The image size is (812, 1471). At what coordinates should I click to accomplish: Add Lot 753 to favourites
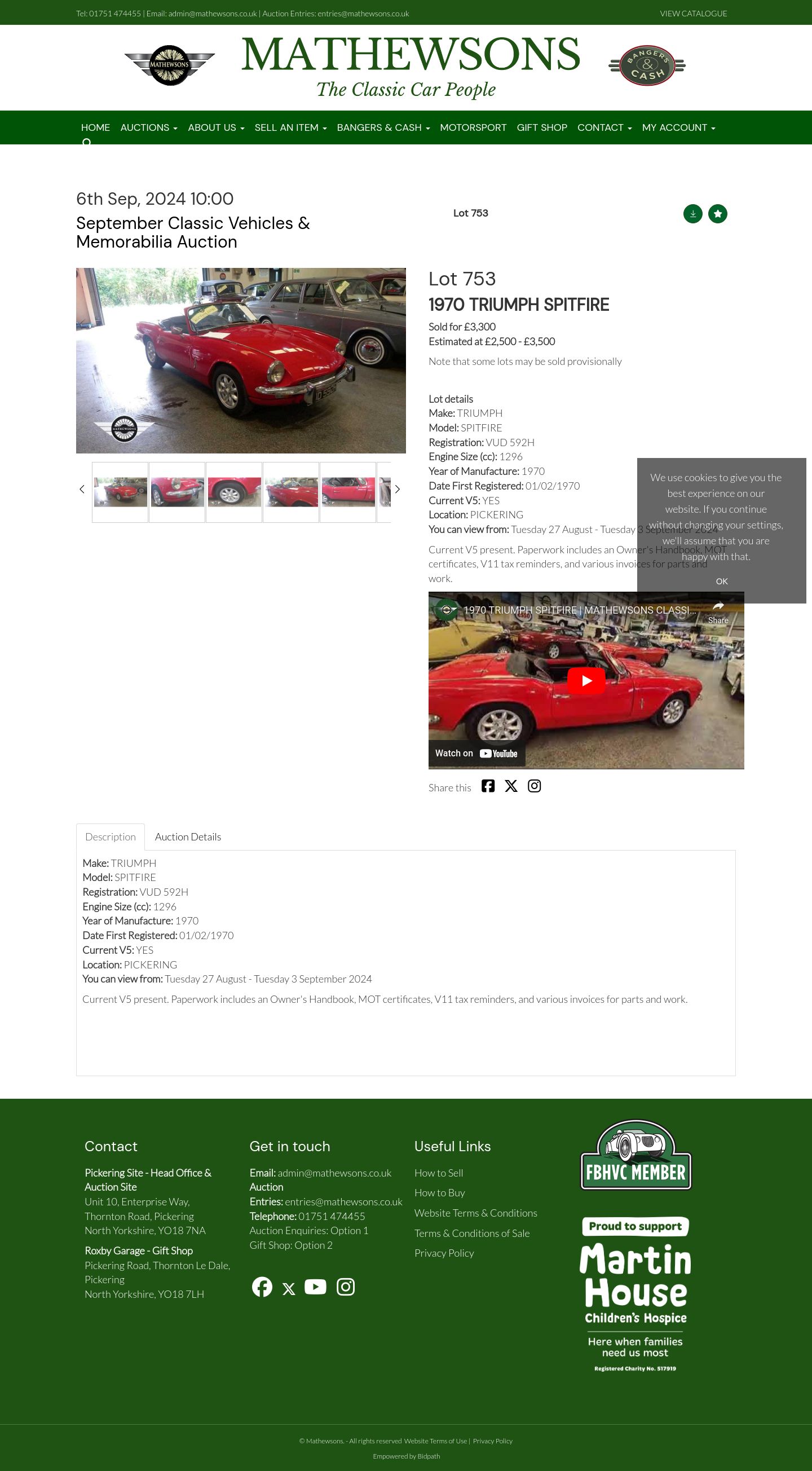click(717, 214)
